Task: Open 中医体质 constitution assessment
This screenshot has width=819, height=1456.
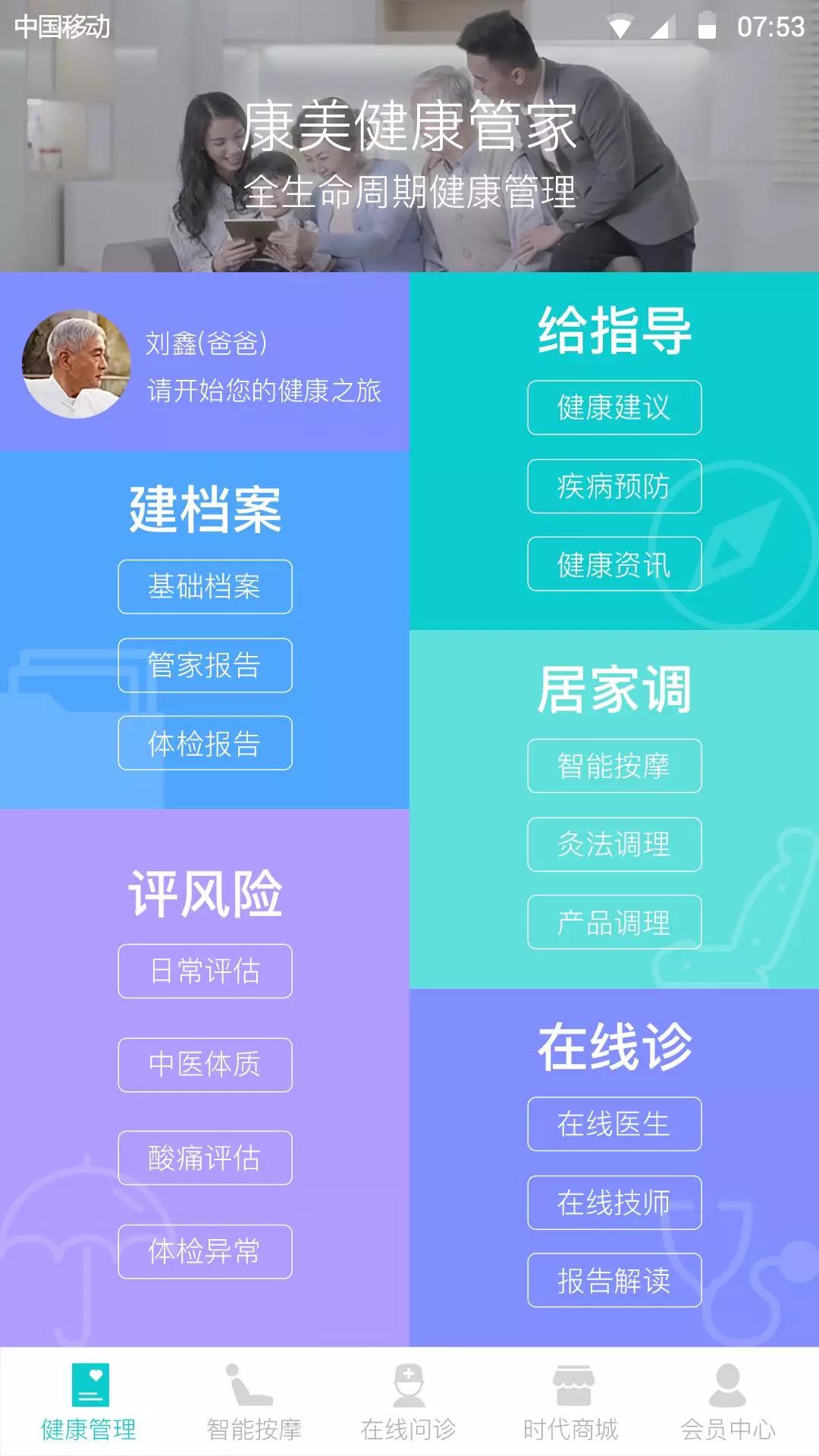Action: (x=205, y=1065)
